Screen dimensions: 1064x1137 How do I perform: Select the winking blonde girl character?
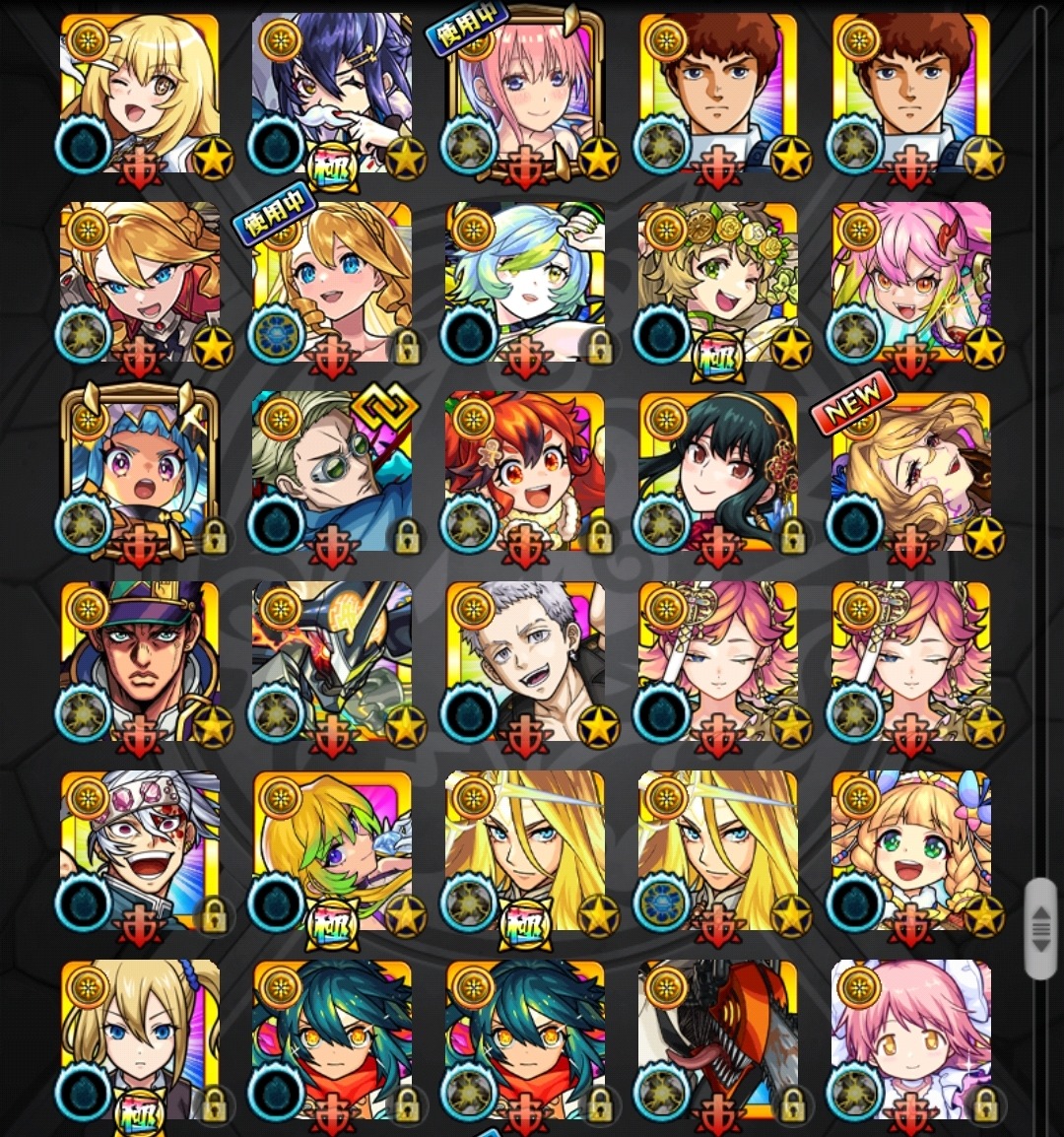140,95
